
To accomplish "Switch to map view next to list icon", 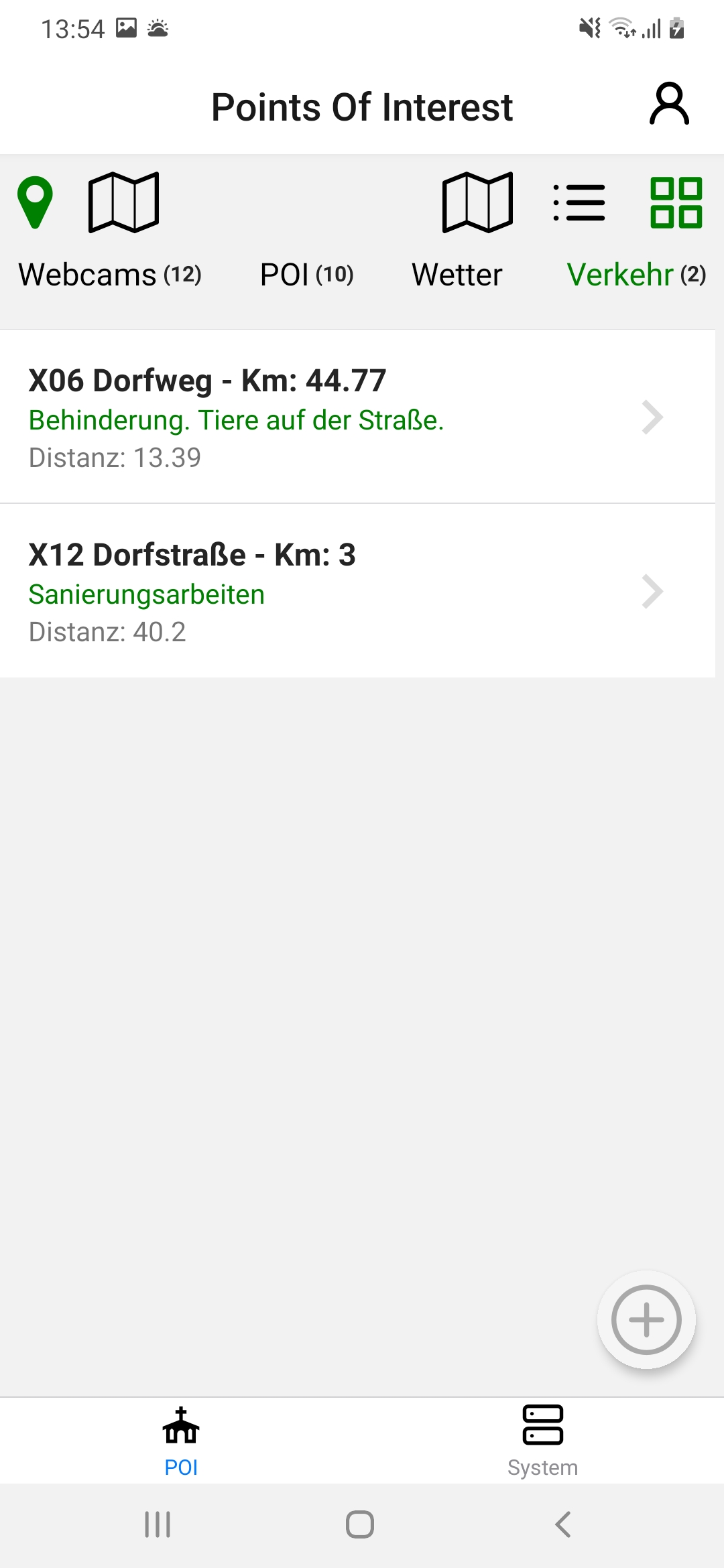I will [x=477, y=202].
